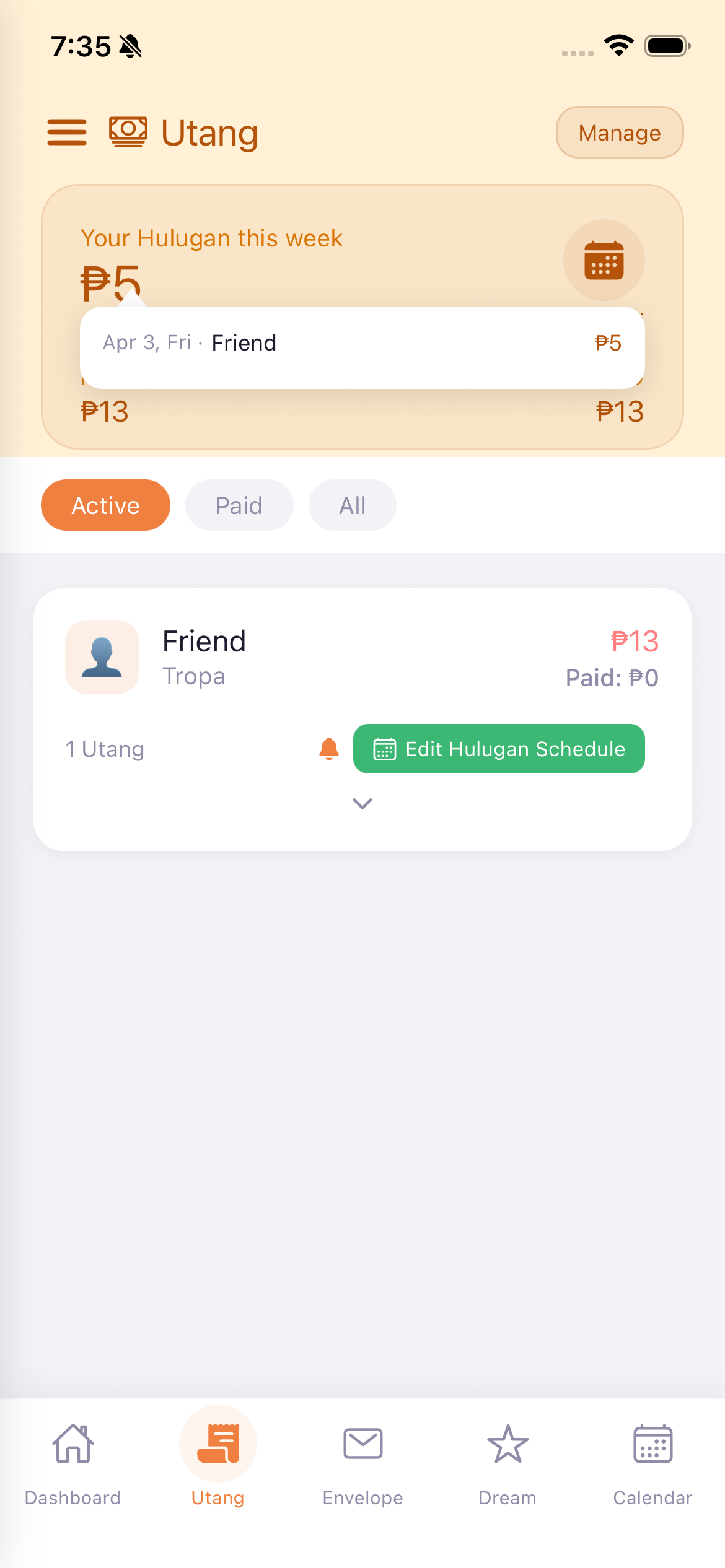
Task: Open the Hulugan calendar icon
Action: (604, 260)
